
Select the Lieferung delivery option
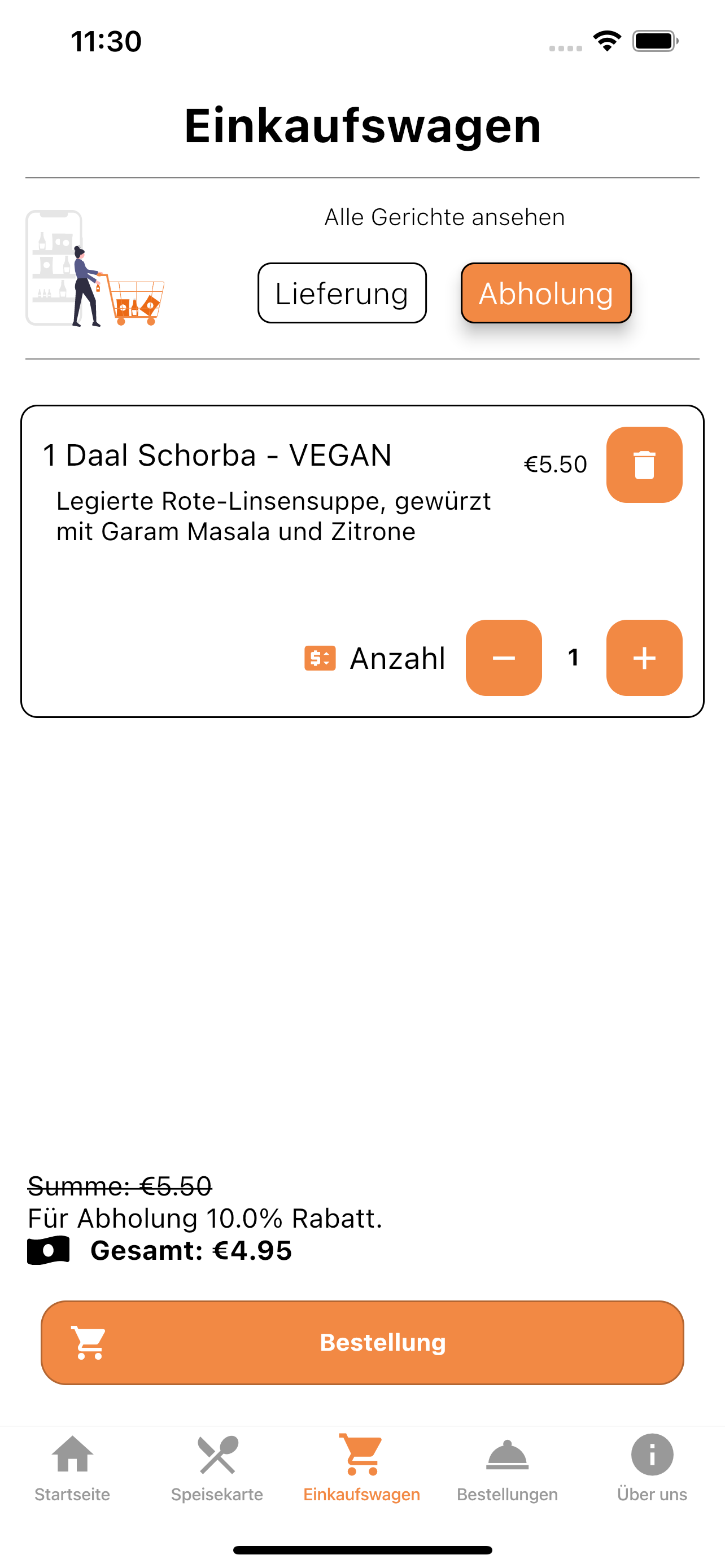click(x=342, y=293)
